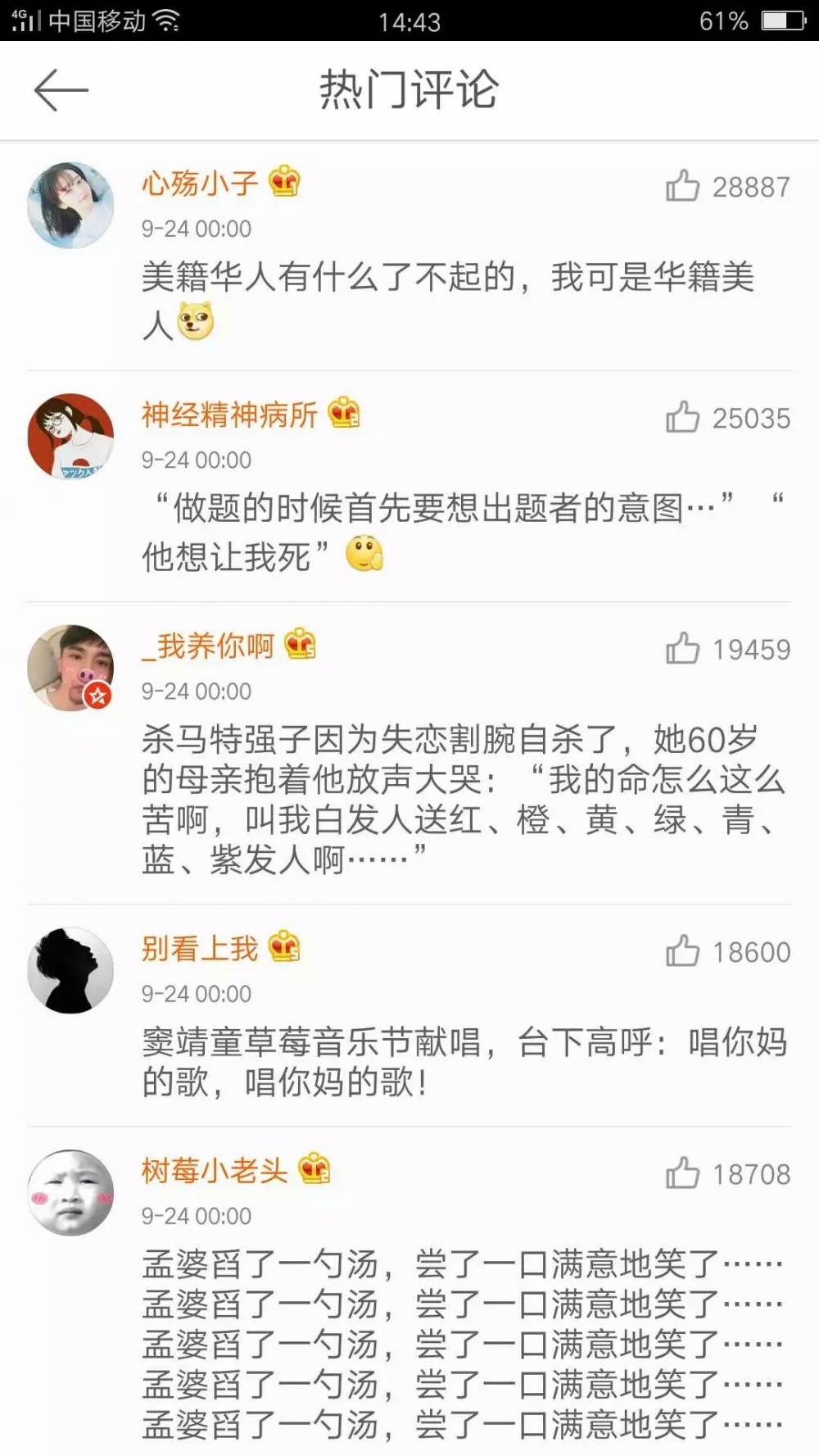819x1456 pixels.
Task: Tap the username 心殇小子
Action: tap(200, 184)
